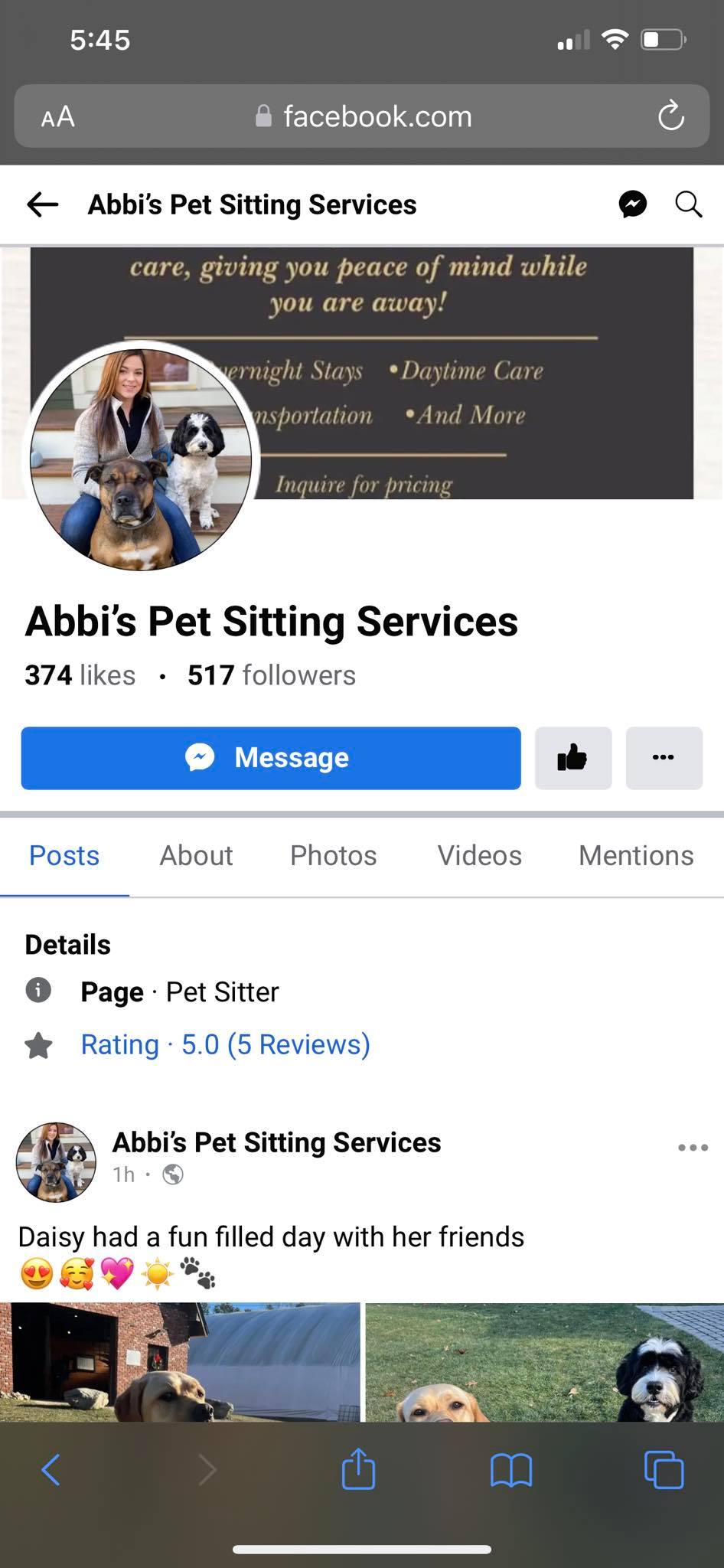Viewport: 724px width, 1568px height.
Task: Open the 5.0 rating reviews link
Action: pos(225,1044)
